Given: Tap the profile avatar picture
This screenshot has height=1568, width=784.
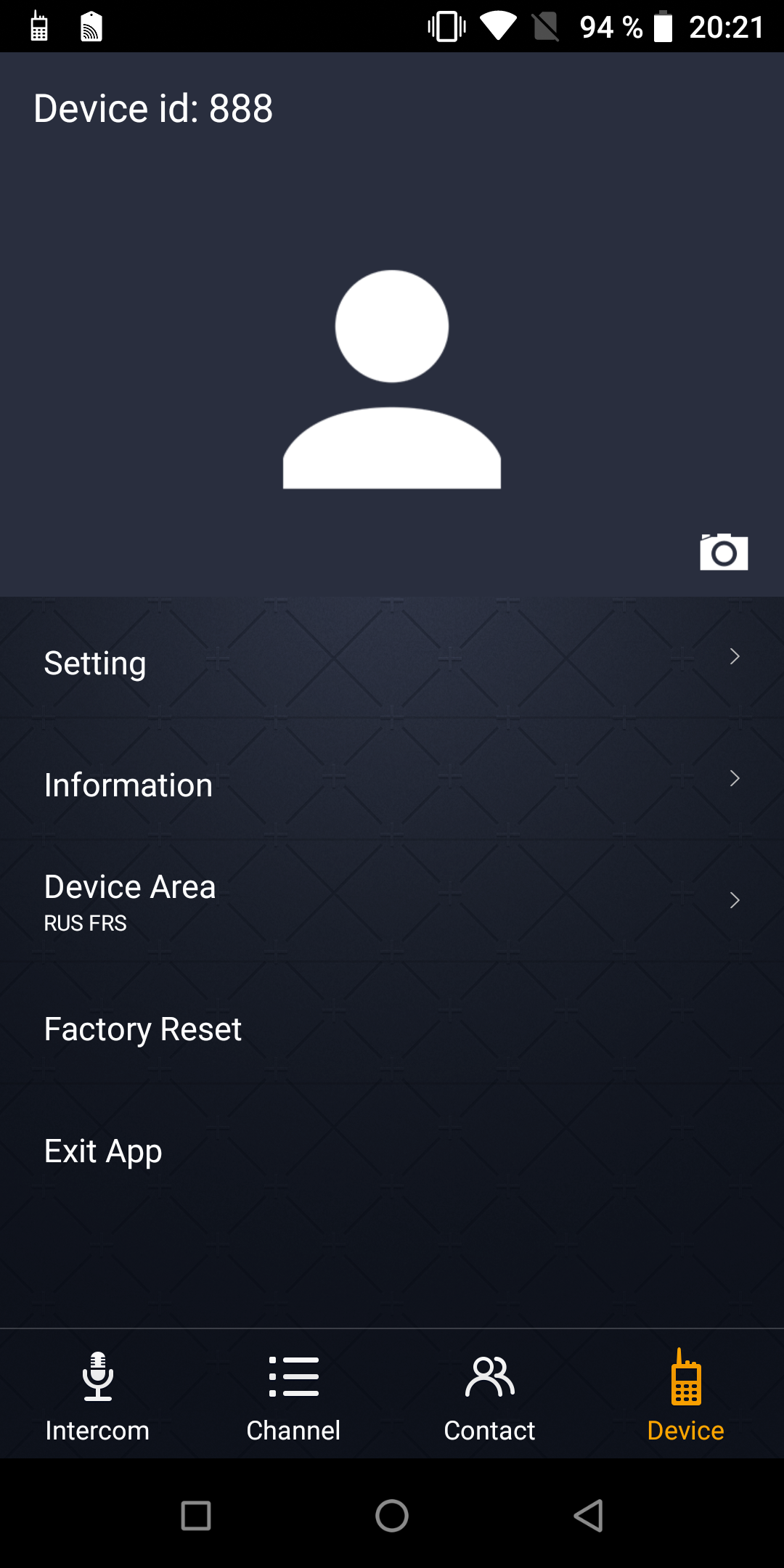Looking at the screenshot, I should click(392, 379).
